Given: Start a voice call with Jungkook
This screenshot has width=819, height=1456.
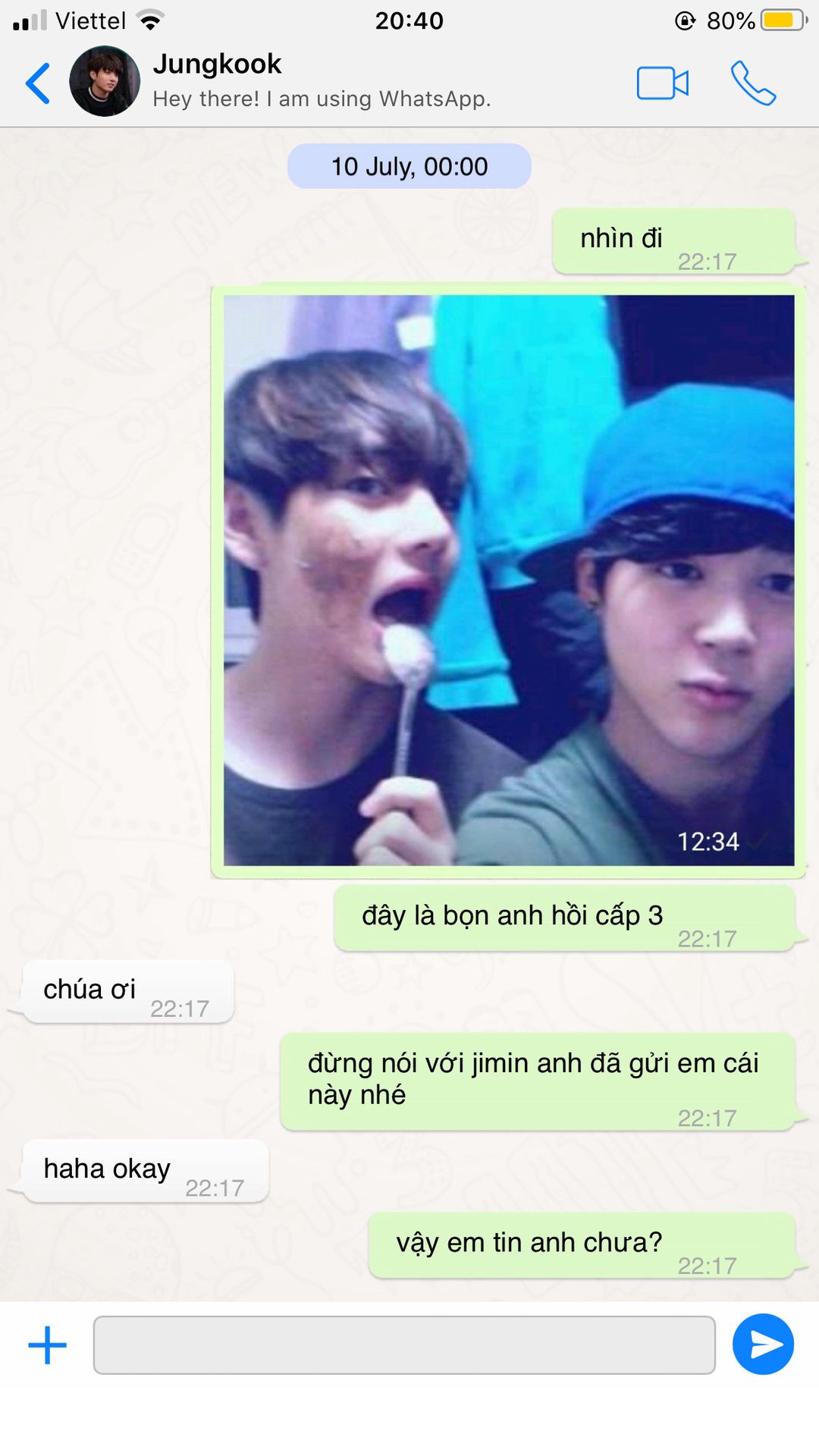Looking at the screenshot, I should 752,83.
